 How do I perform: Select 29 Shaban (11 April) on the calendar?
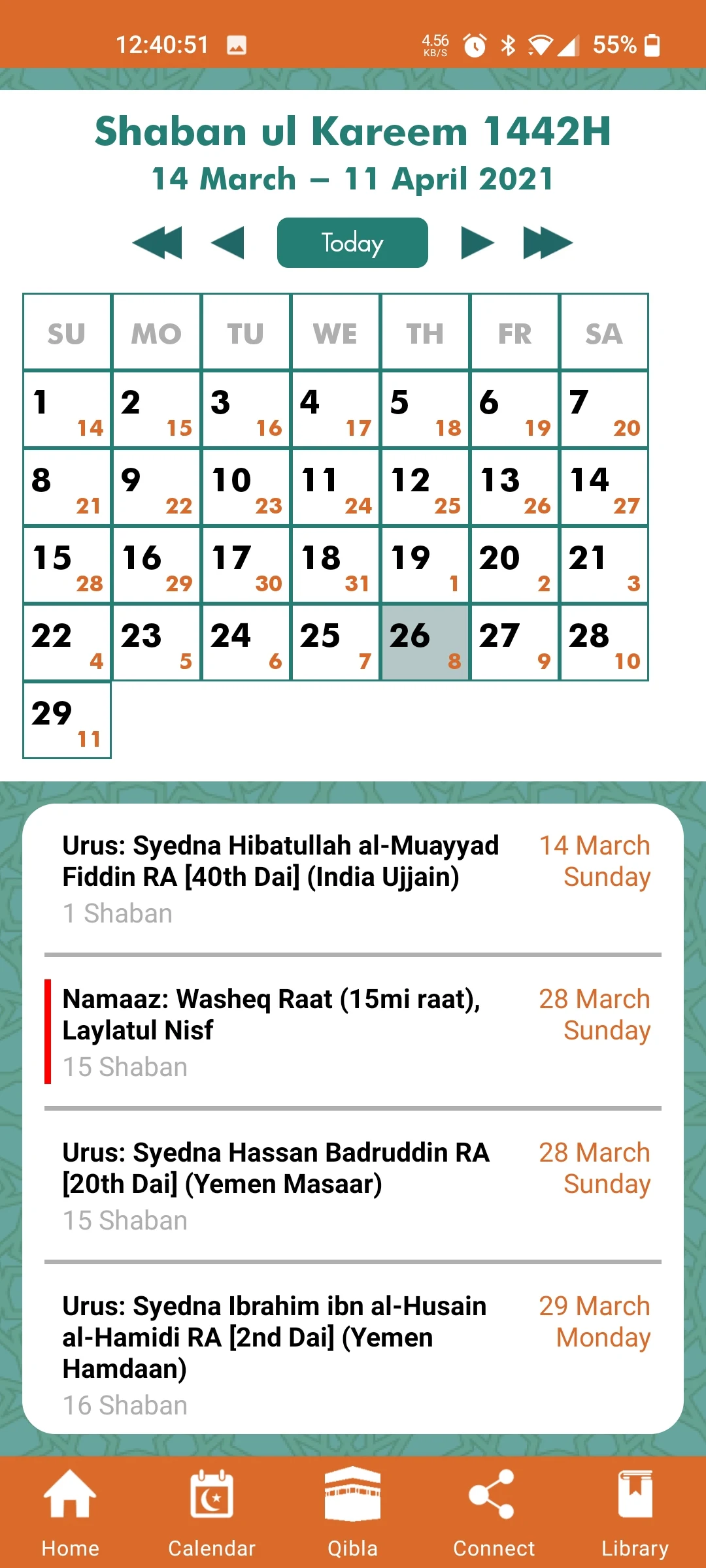(67, 721)
